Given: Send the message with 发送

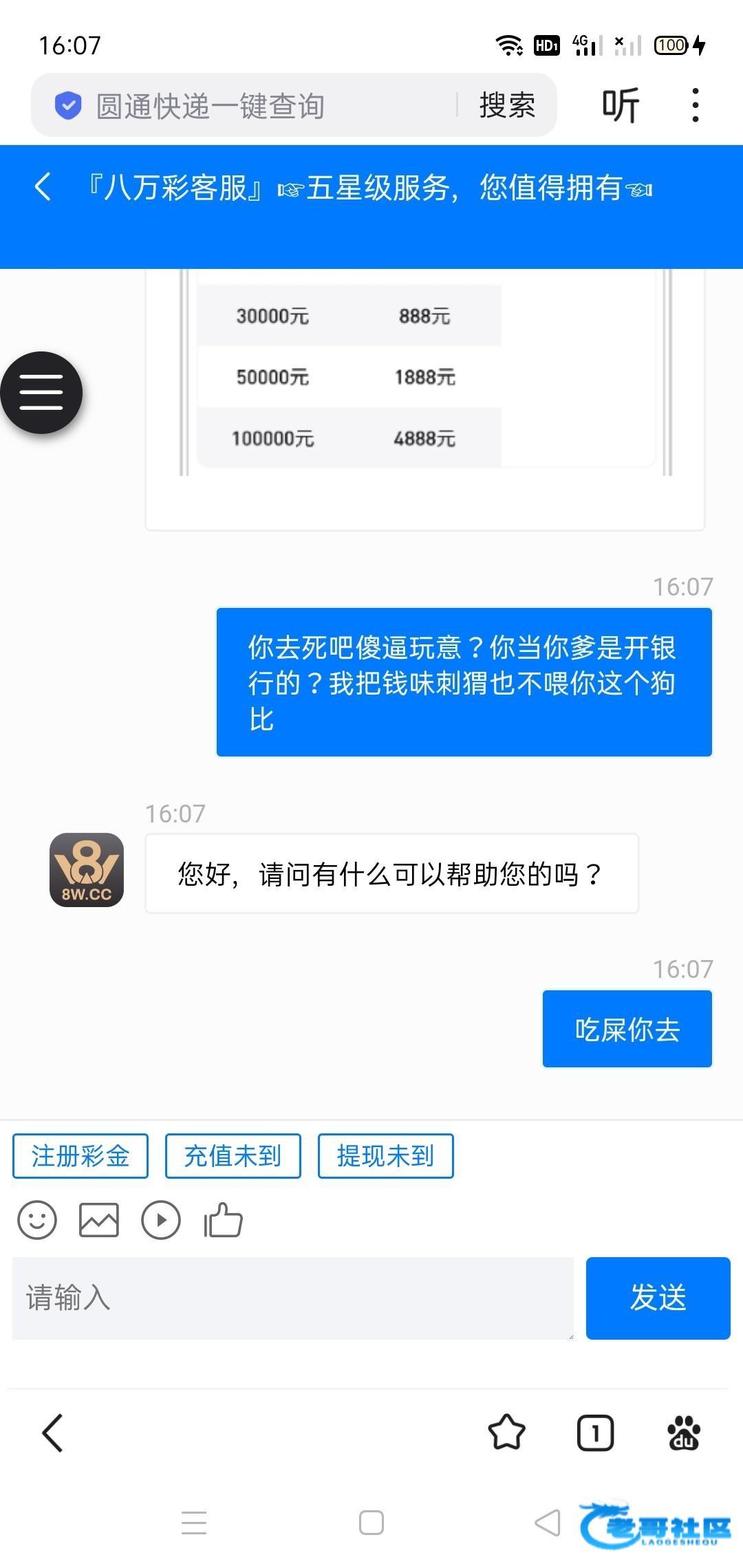Looking at the screenshot, I should click(658, 1298).
